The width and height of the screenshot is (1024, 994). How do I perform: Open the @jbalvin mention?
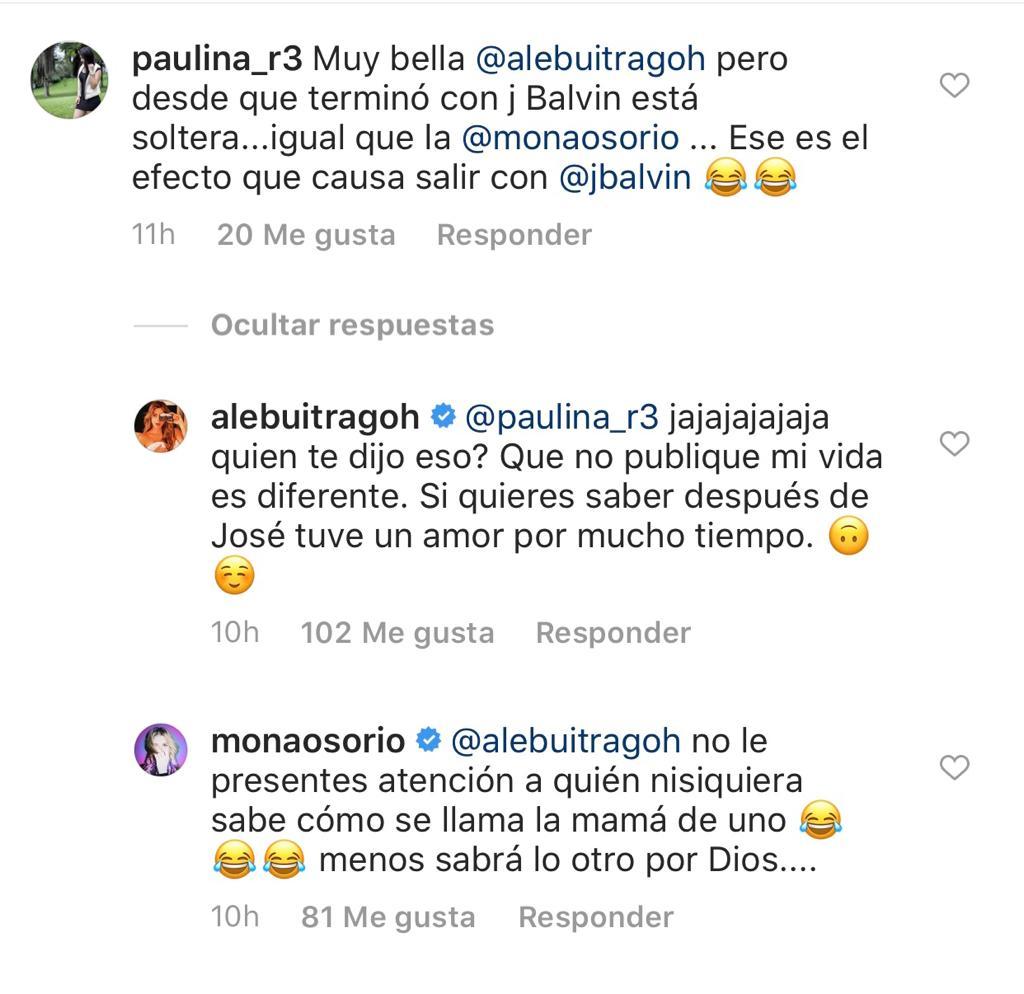pos(626,178)
